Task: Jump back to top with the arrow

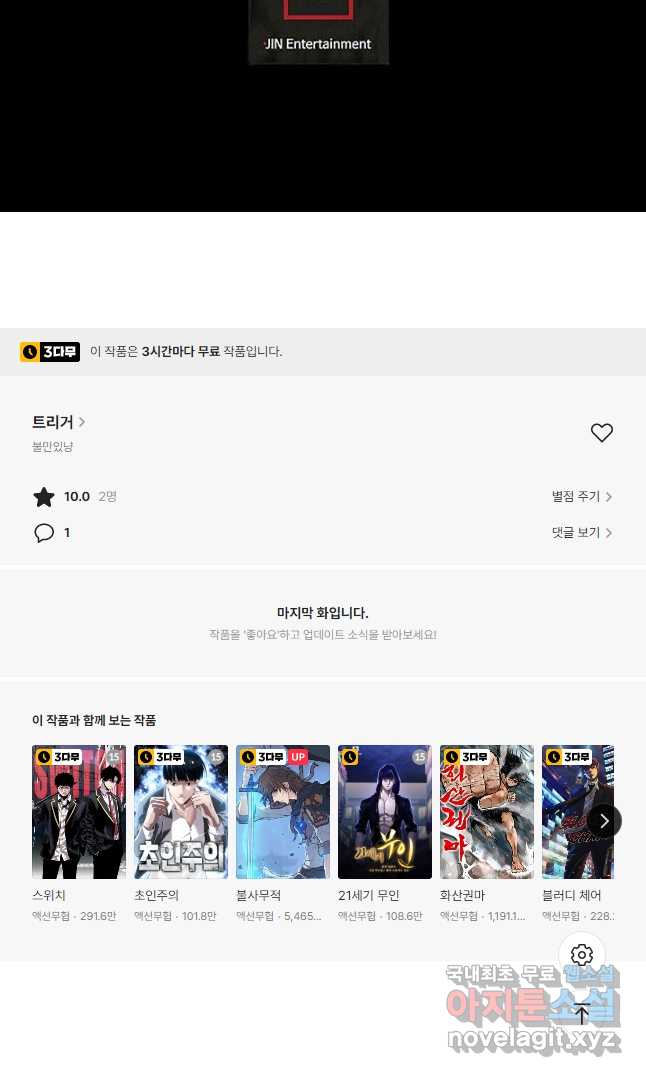Action: tap(581, 1014)
